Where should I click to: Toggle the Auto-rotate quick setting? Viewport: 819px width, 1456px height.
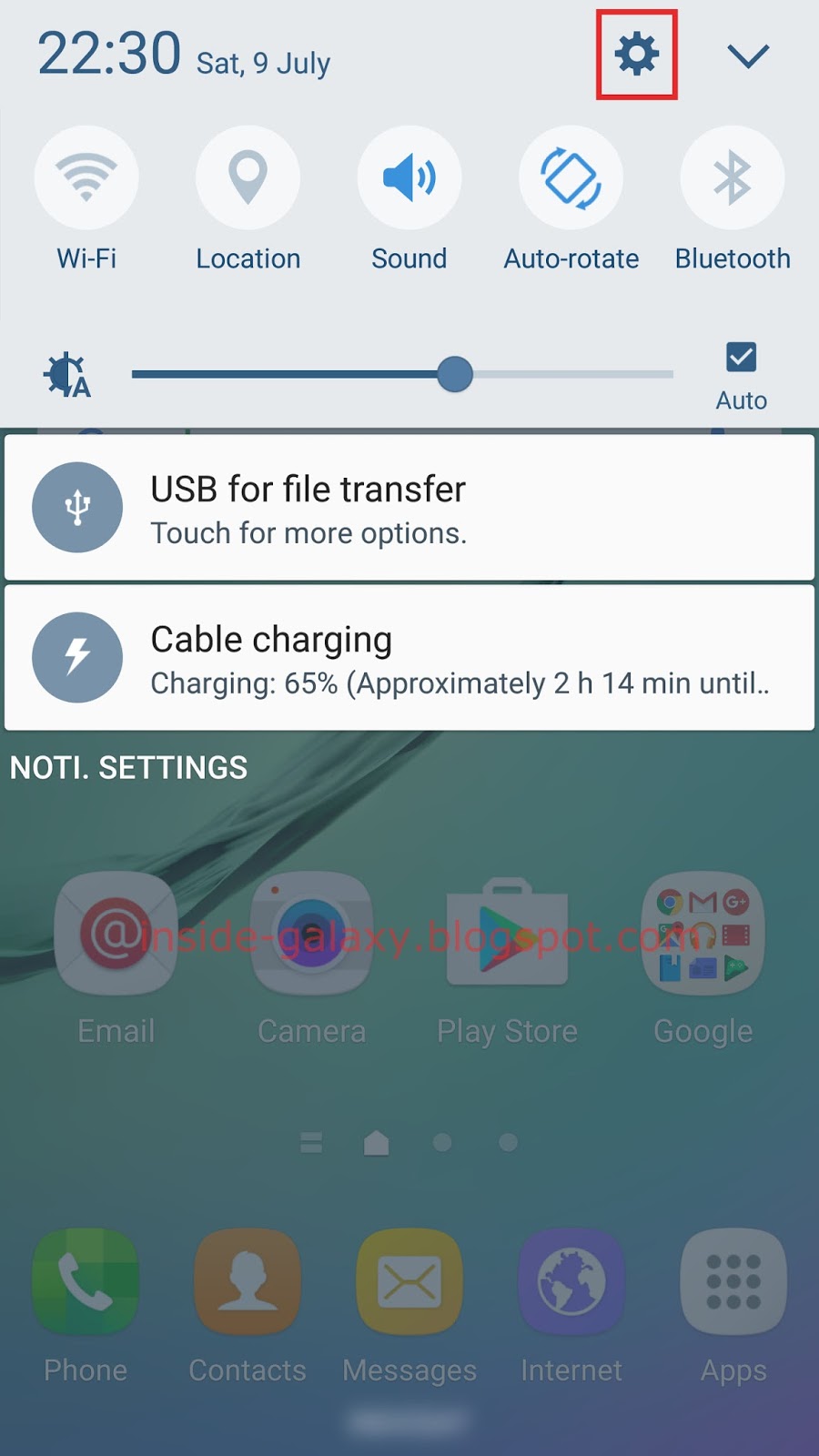click(571, 177)
